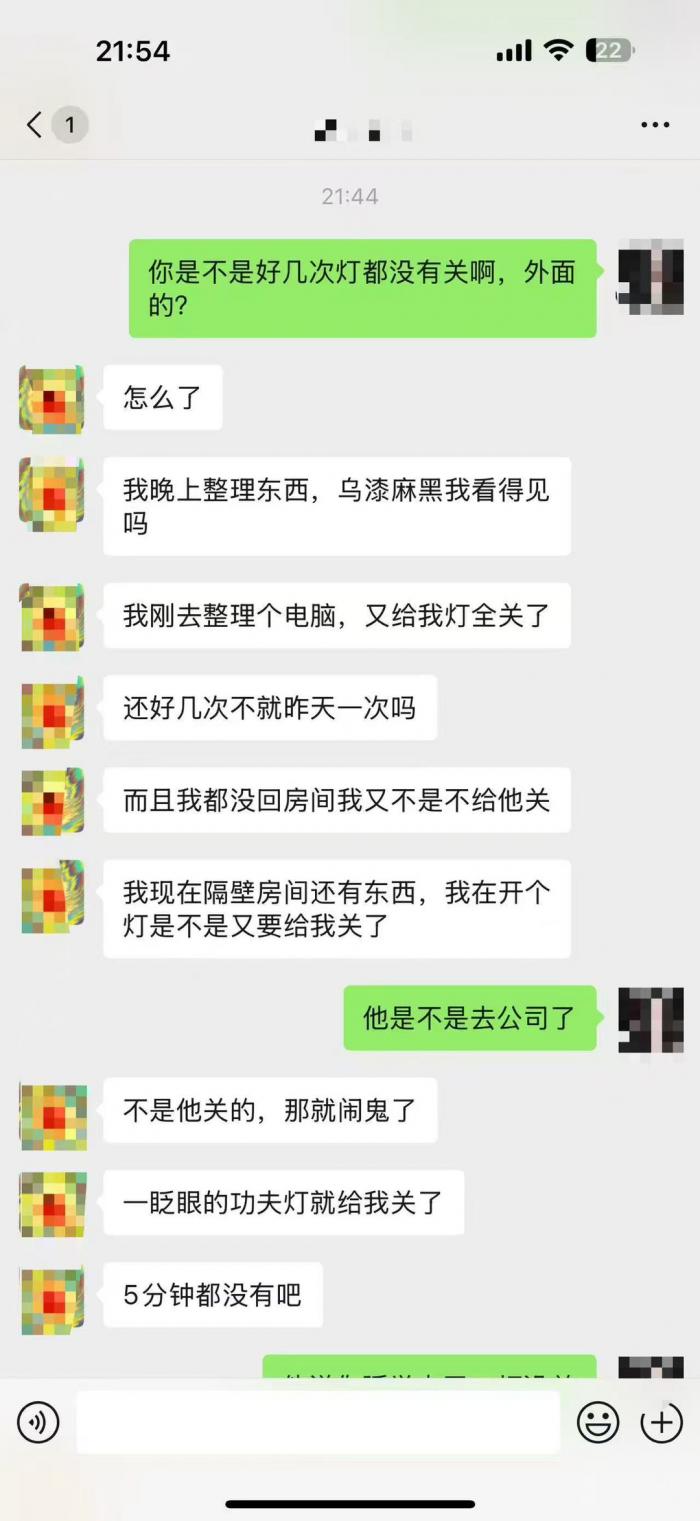
Task: Open the chat options three-dot menu
Action: (655, 125)
